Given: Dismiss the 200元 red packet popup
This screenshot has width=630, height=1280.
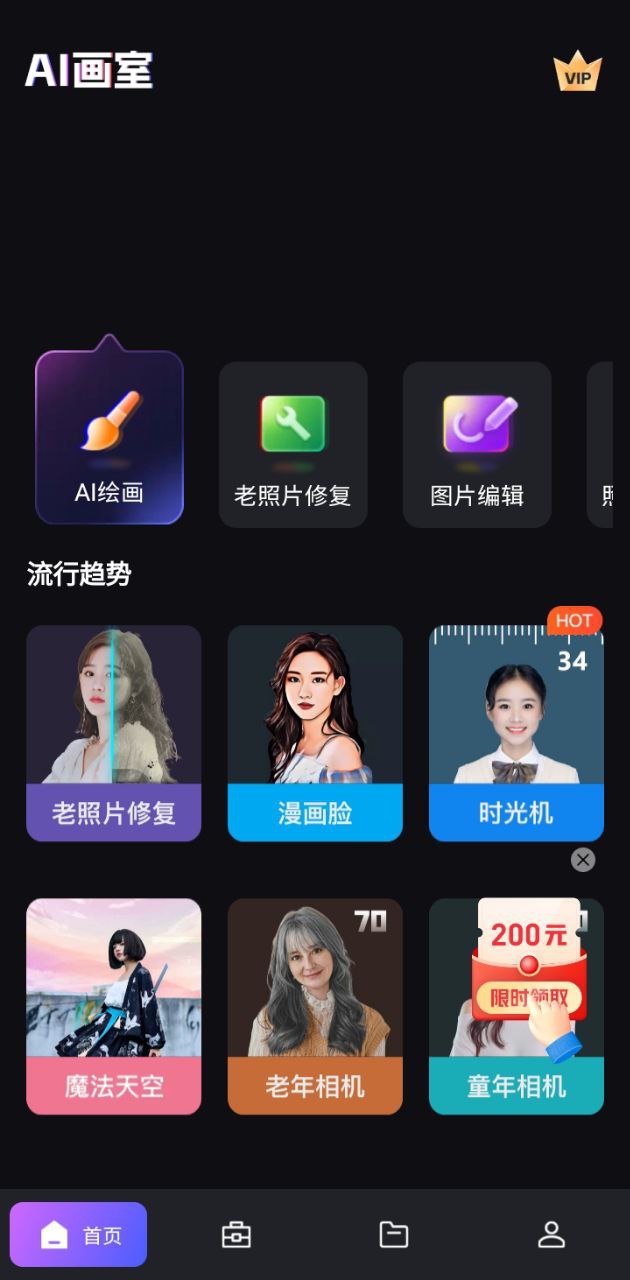Looking at the screenshot, I should click(x=583, y=860).
